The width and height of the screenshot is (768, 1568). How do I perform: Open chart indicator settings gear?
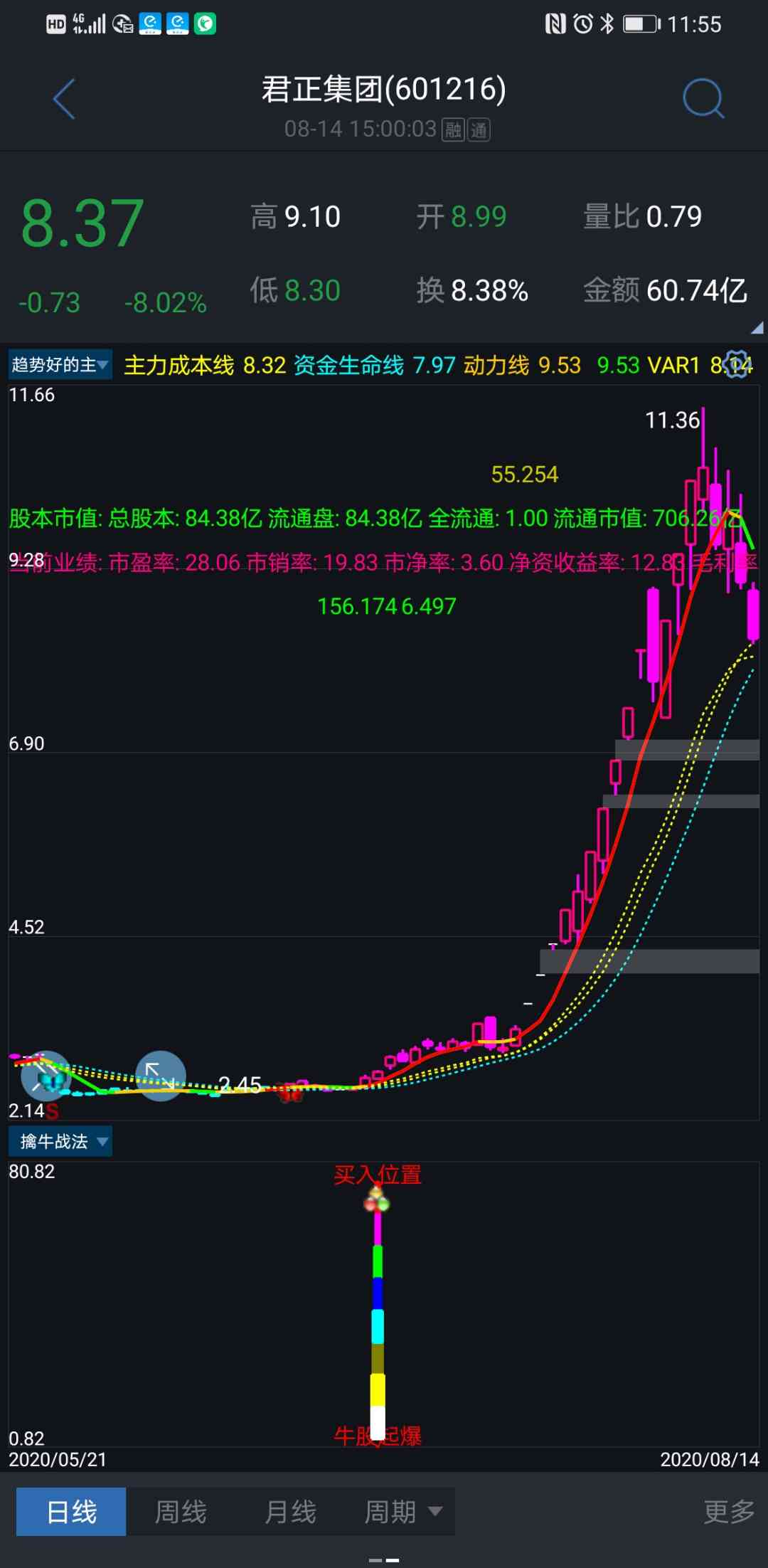pyautogui.click(x=737, y=365)
